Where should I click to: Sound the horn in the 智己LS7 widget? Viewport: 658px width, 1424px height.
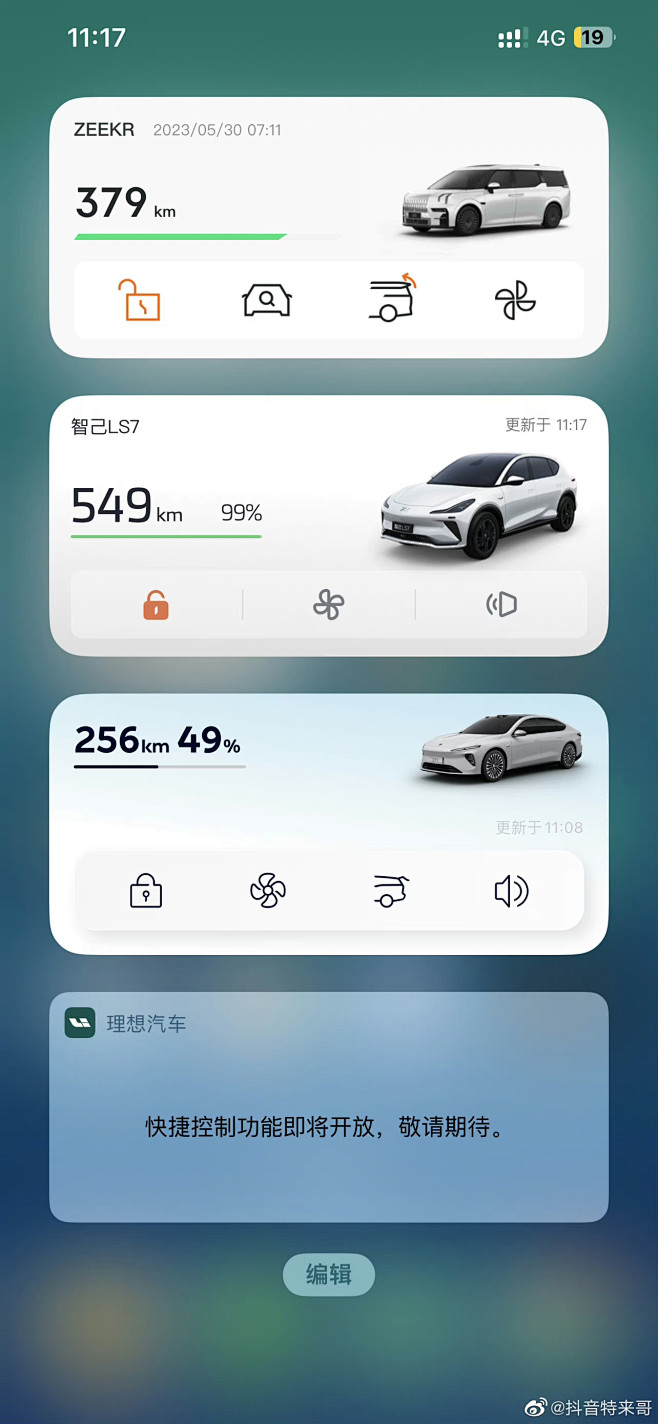[x=501, y=605]
